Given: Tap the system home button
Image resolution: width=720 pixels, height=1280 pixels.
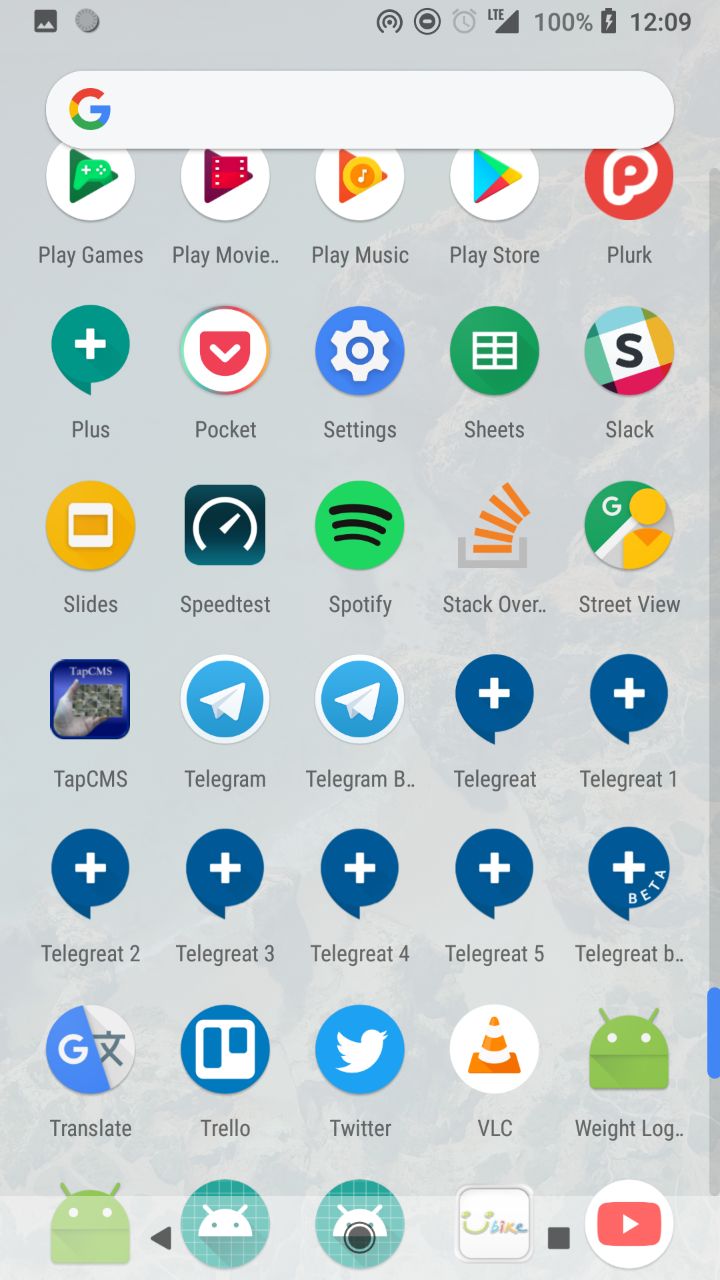Looking at the screenshot, I should (x=360, y=1238).
